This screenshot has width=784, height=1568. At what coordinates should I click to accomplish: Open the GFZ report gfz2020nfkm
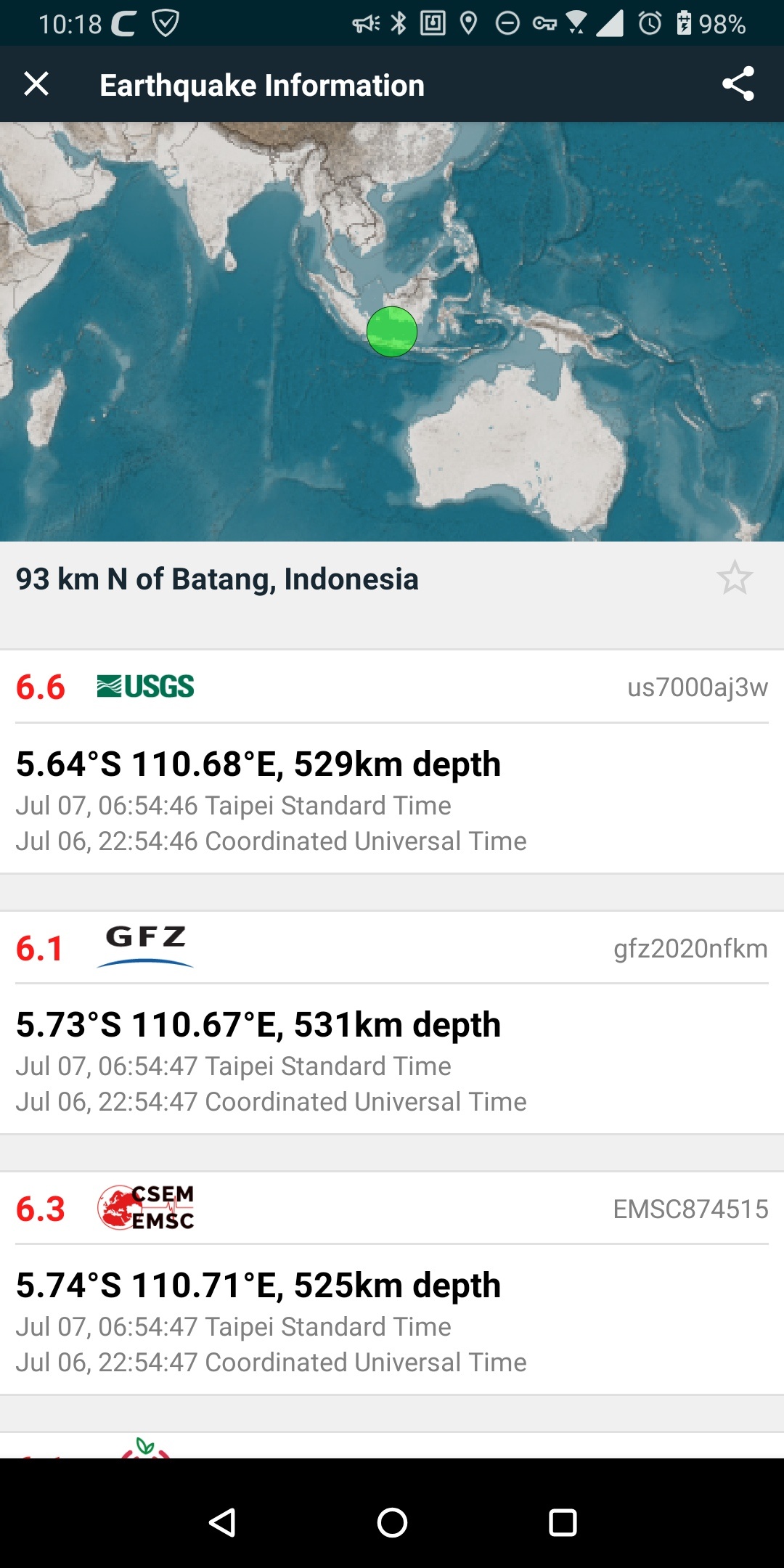(x=392, y=1022)
